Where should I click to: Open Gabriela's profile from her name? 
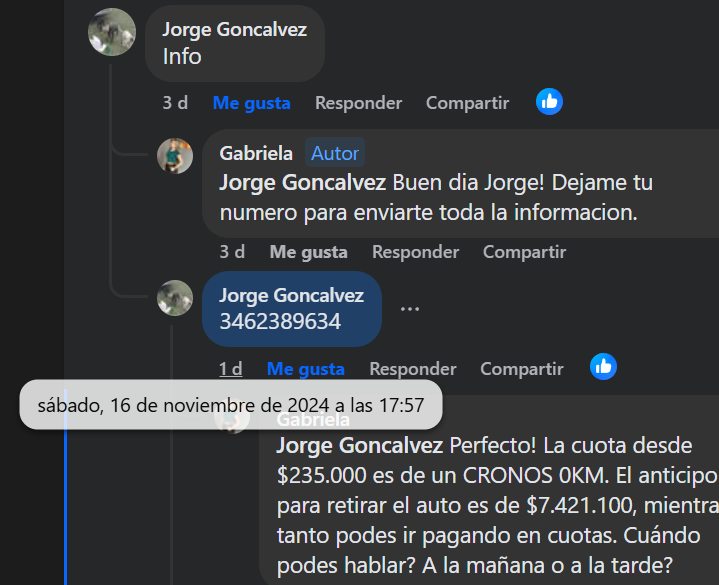[256, 153]
